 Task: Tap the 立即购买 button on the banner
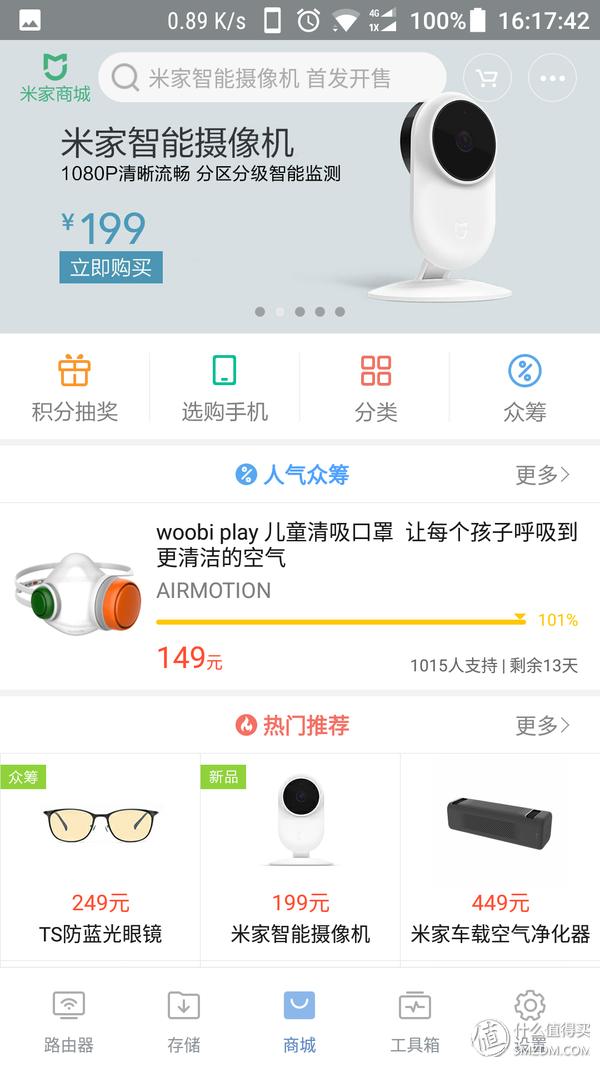(x=110, y=268)
